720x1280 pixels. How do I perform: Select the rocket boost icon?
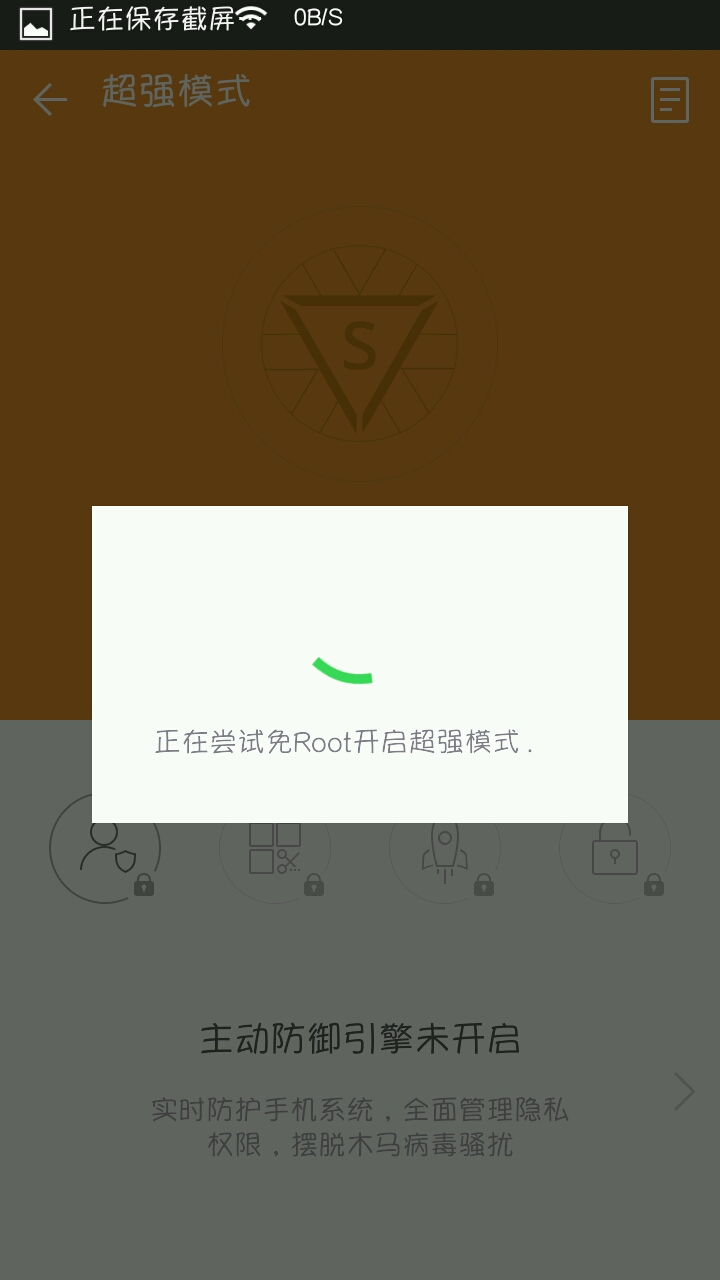(445, 849)
